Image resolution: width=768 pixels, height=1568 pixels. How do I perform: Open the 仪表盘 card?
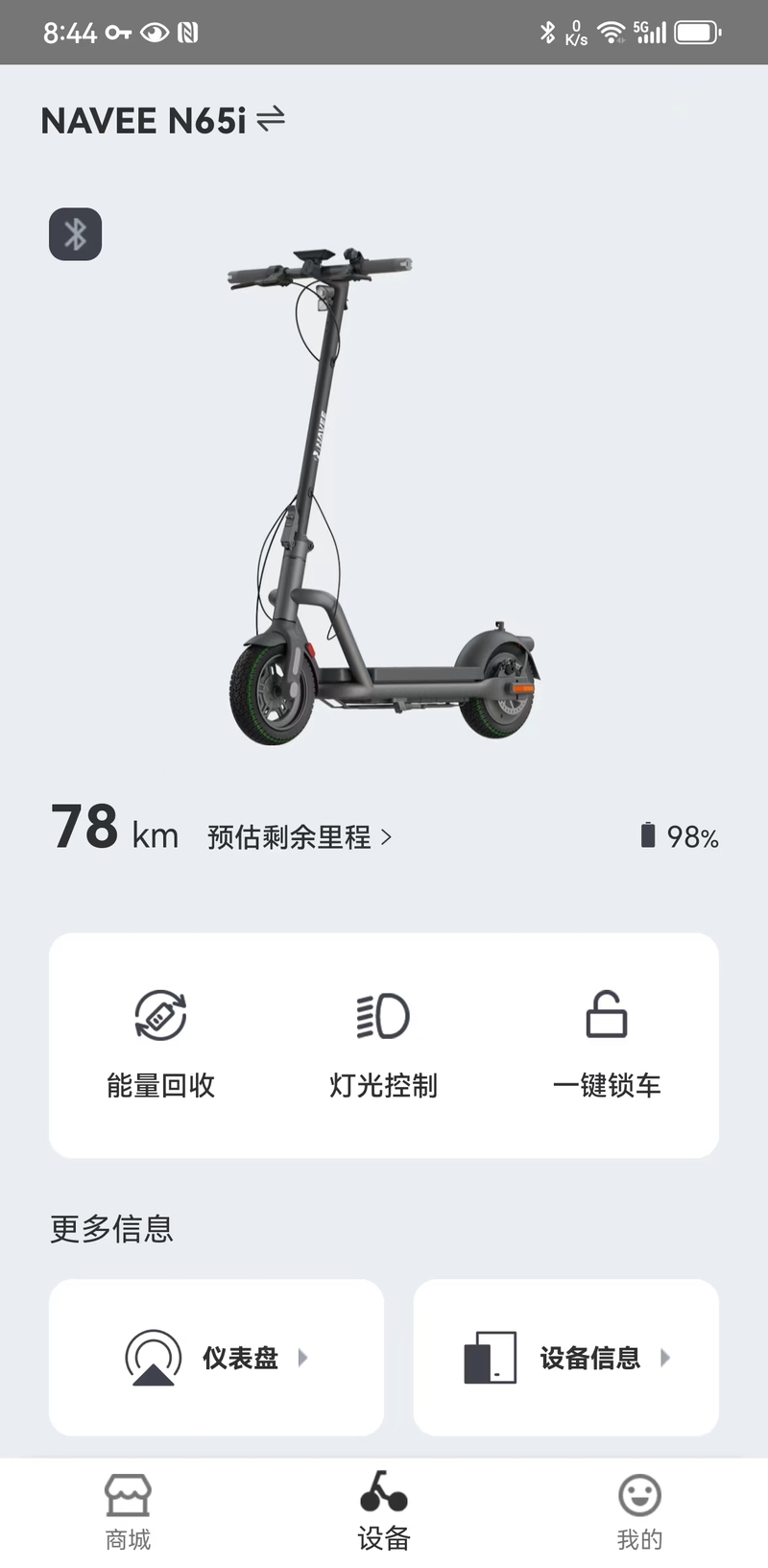coord(216,1357)
